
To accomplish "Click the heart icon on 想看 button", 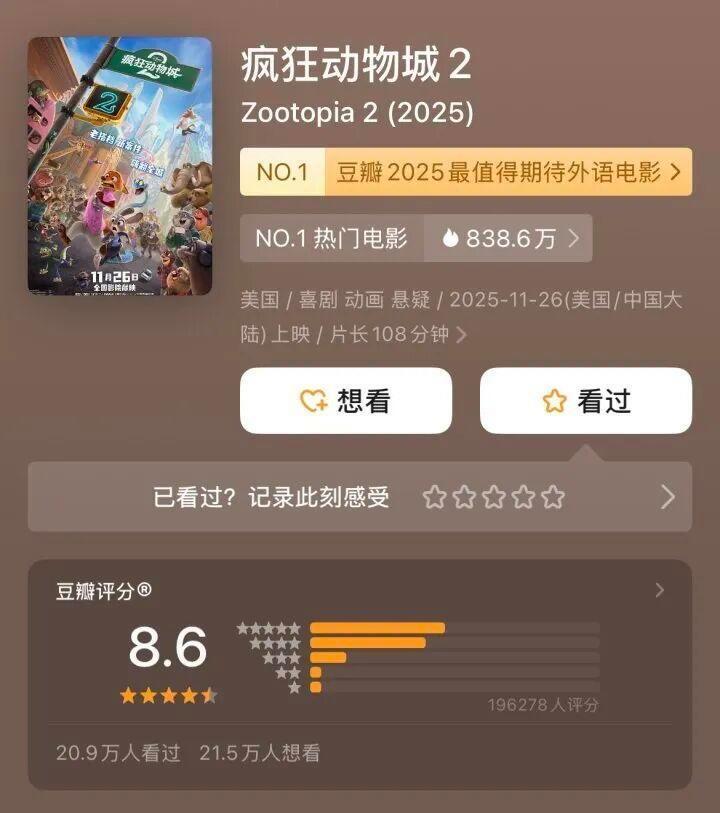I will click(311, 400).
